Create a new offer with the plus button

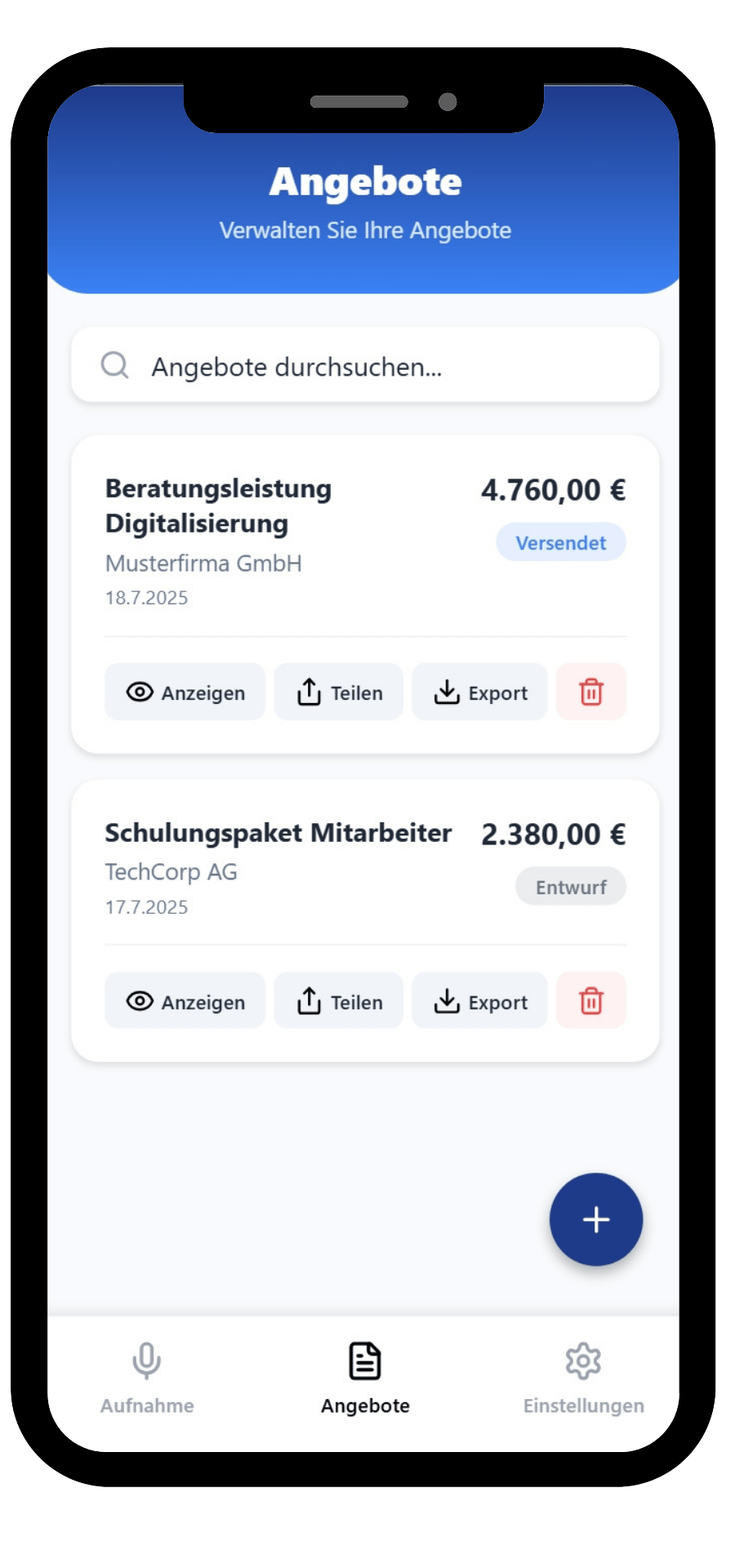pos(596,1218)
